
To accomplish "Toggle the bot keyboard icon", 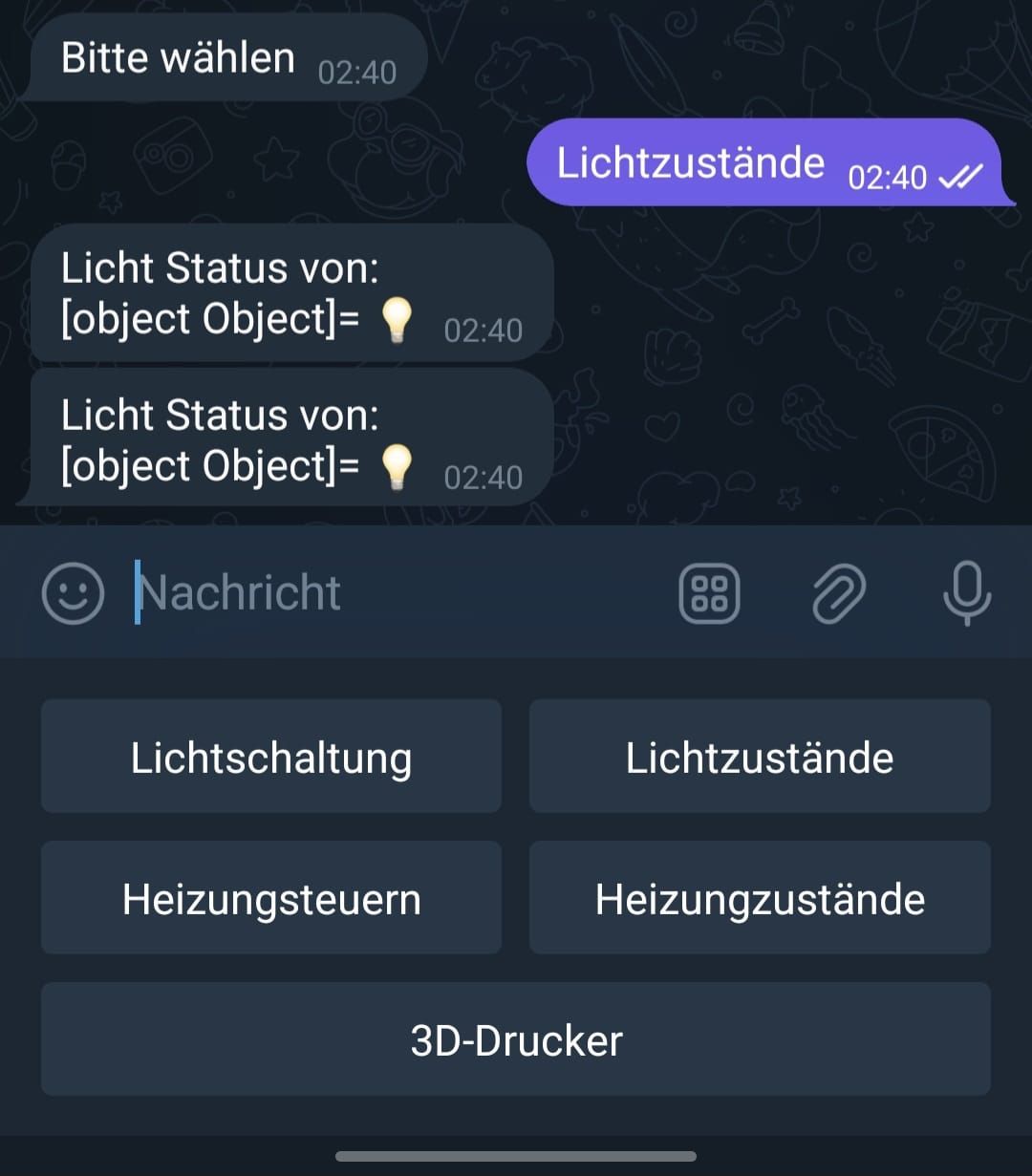I will [709, 593].
